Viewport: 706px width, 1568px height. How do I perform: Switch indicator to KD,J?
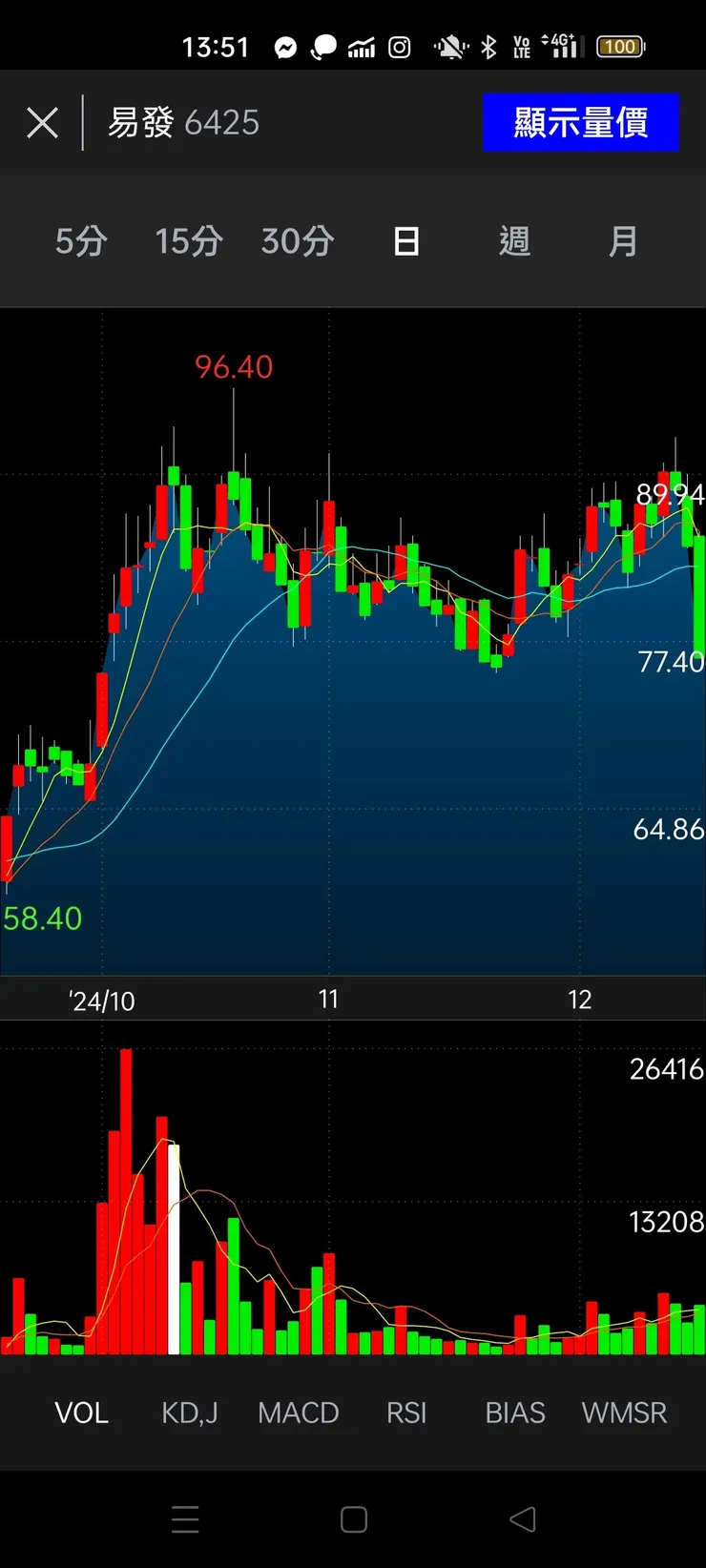tap(190, 1413)
